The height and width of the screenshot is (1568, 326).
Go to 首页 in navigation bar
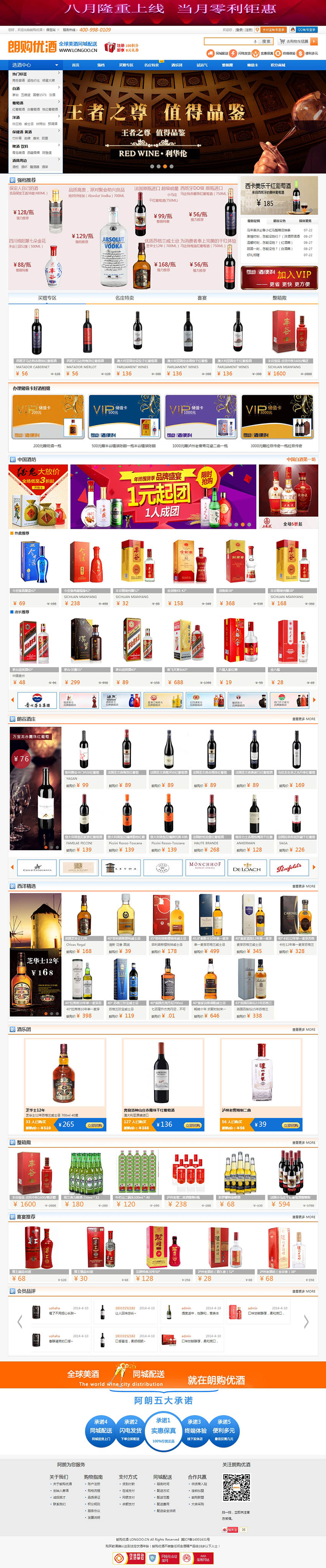76,64
